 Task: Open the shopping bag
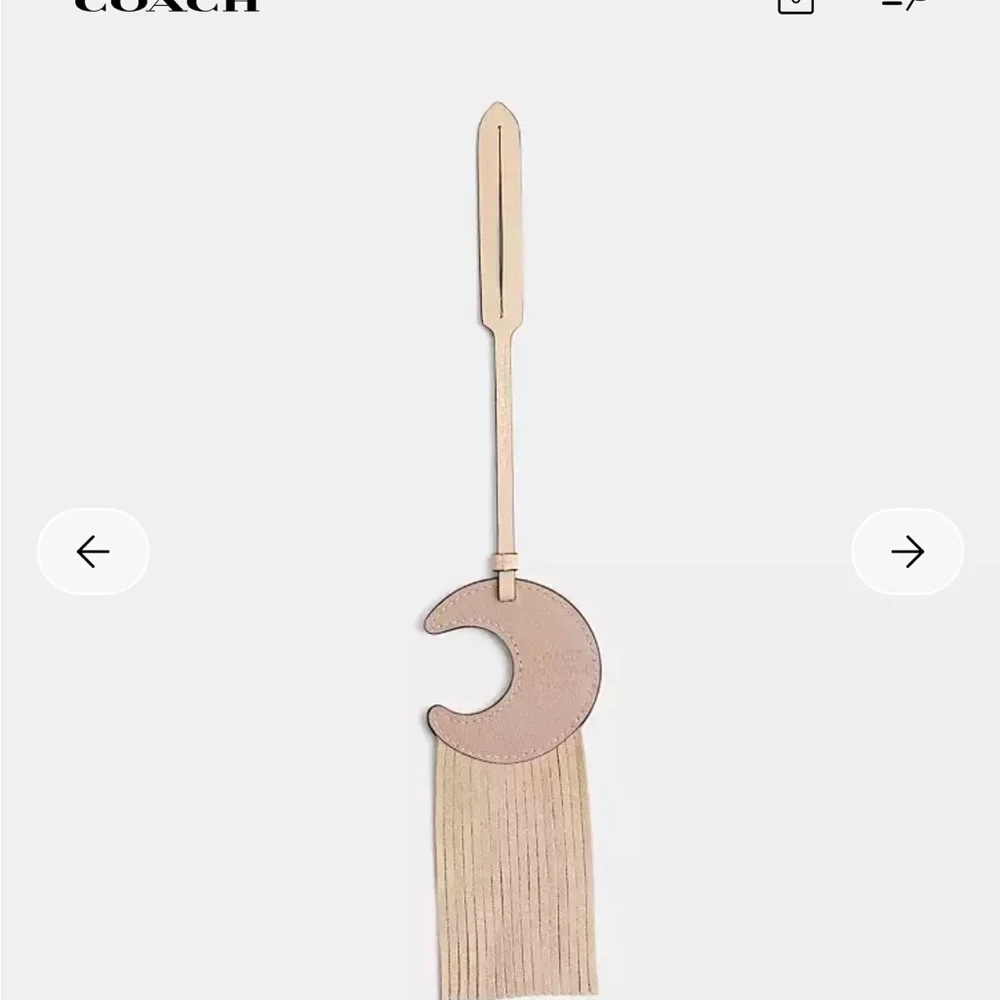click(796, 4)
